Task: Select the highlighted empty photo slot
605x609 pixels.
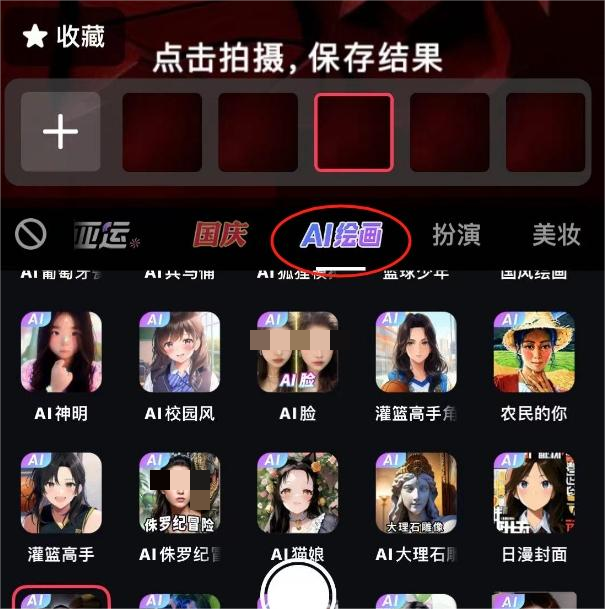Action: click(353, 132)
